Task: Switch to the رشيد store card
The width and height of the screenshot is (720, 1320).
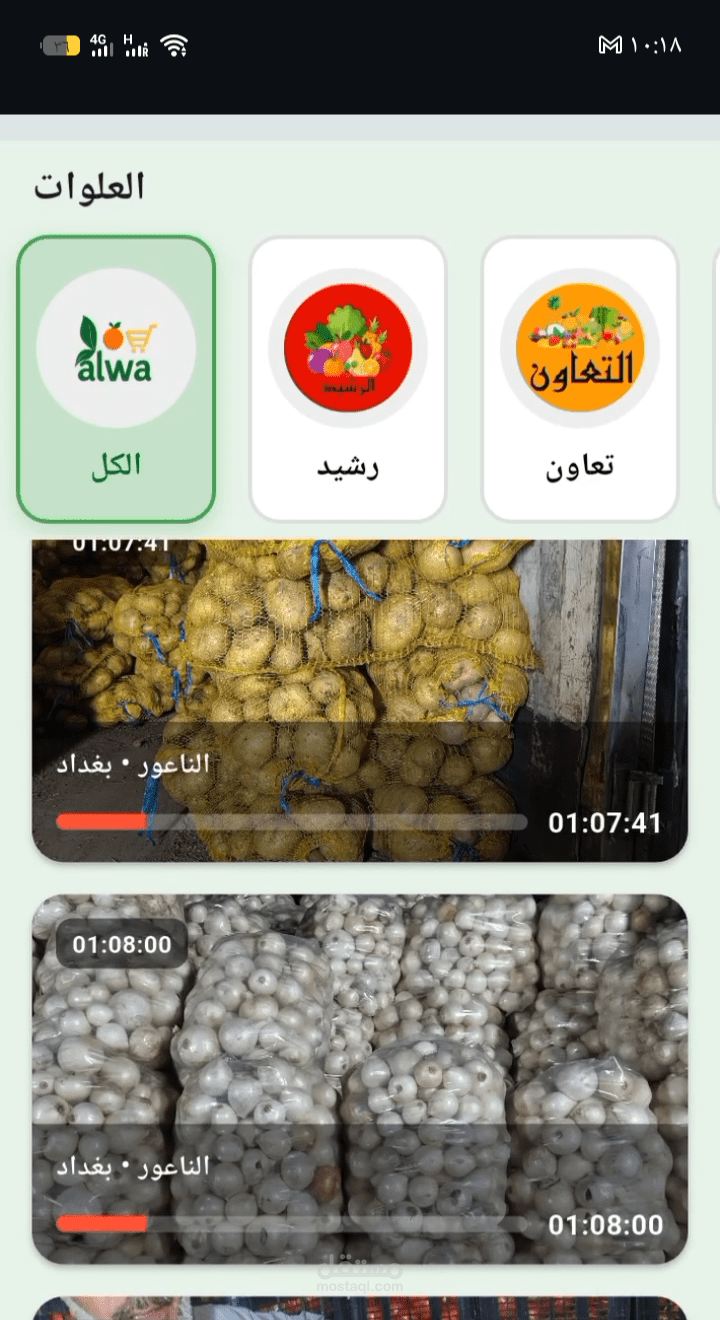Action: pos(348,379)
